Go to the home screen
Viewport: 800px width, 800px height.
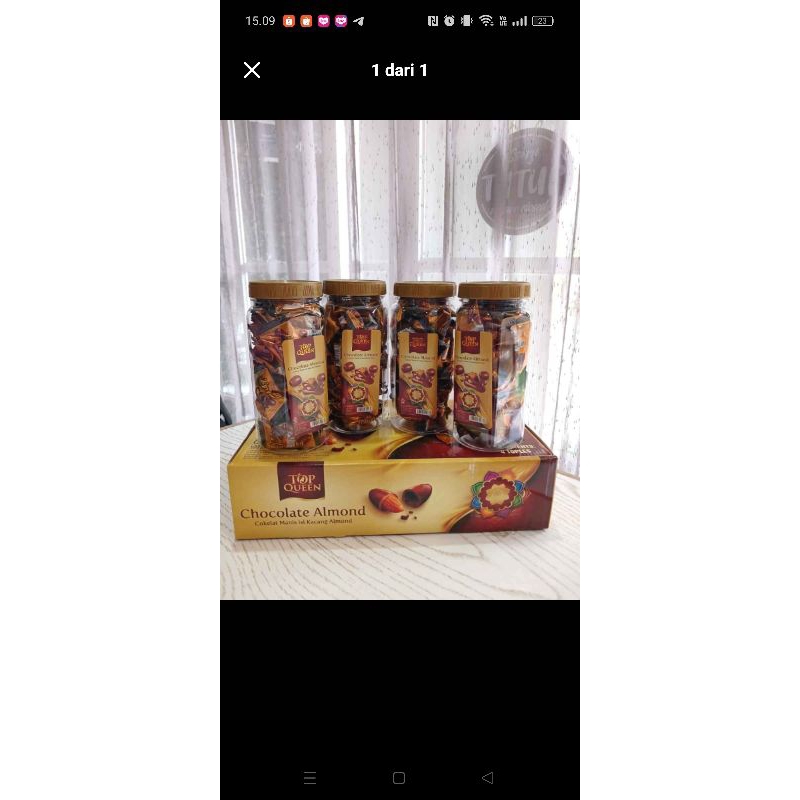(x=399, y=777)
